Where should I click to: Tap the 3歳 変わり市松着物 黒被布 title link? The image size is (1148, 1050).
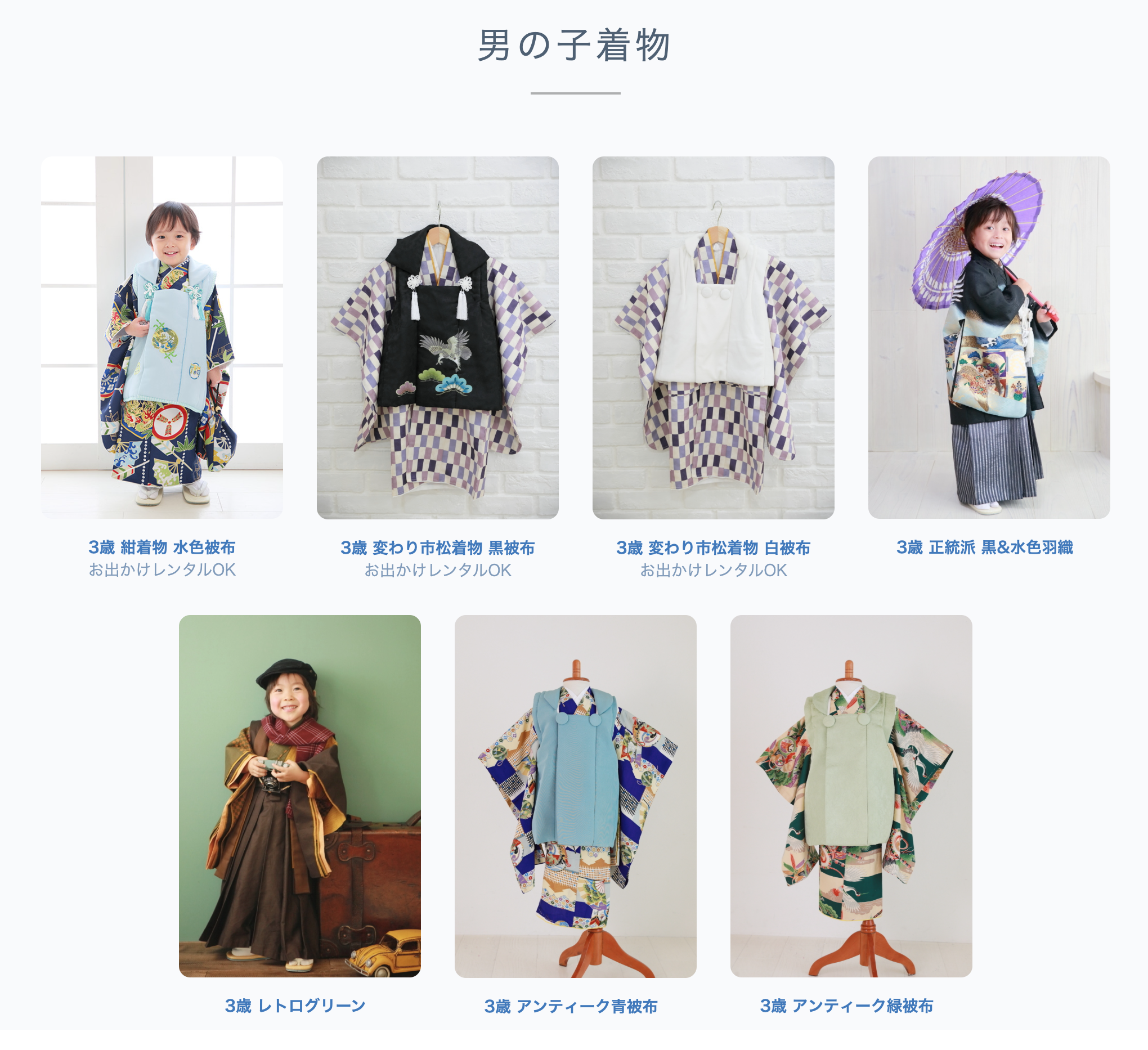[437, 548]
